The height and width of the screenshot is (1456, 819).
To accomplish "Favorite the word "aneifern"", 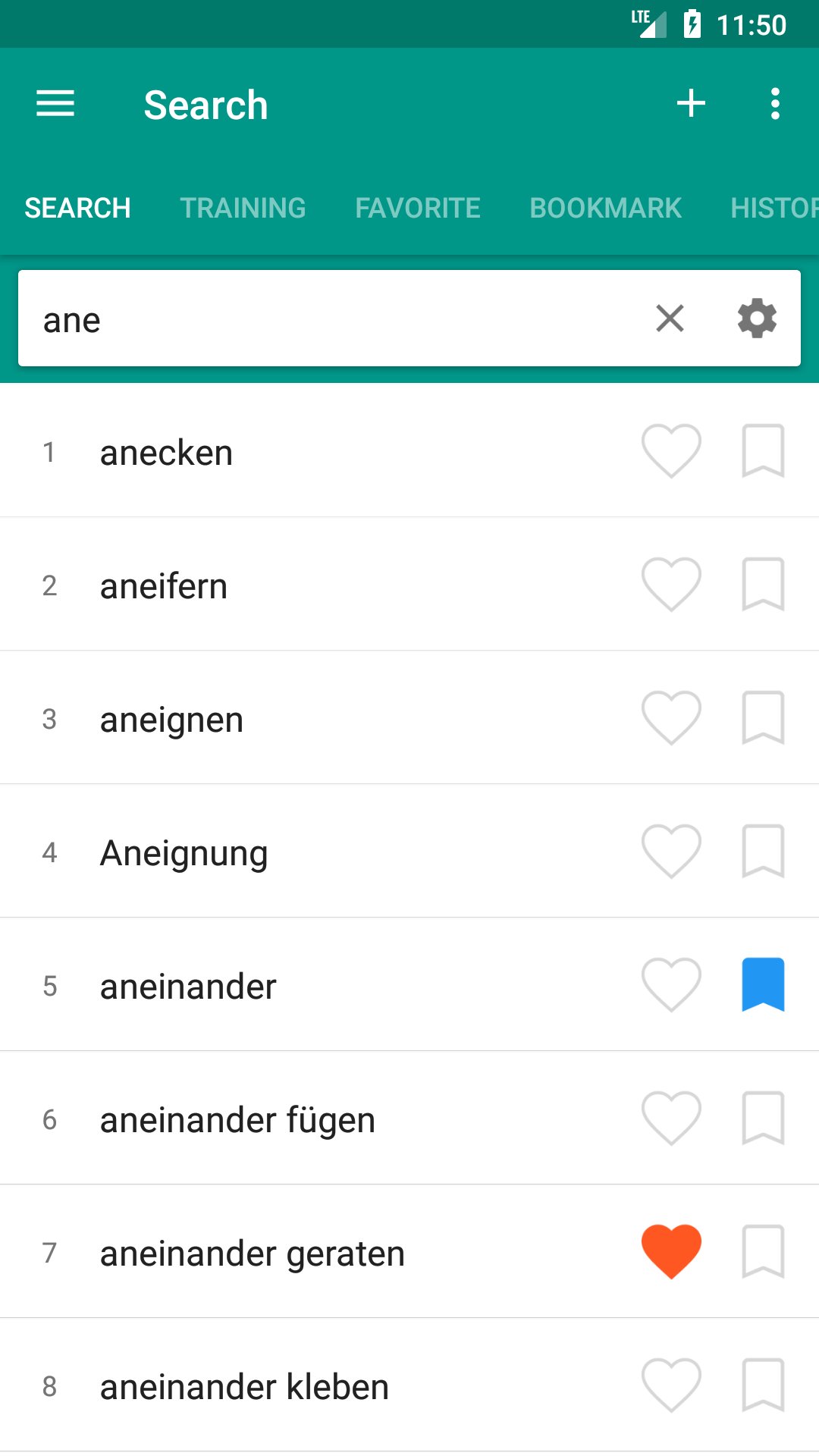I will 671,585.
